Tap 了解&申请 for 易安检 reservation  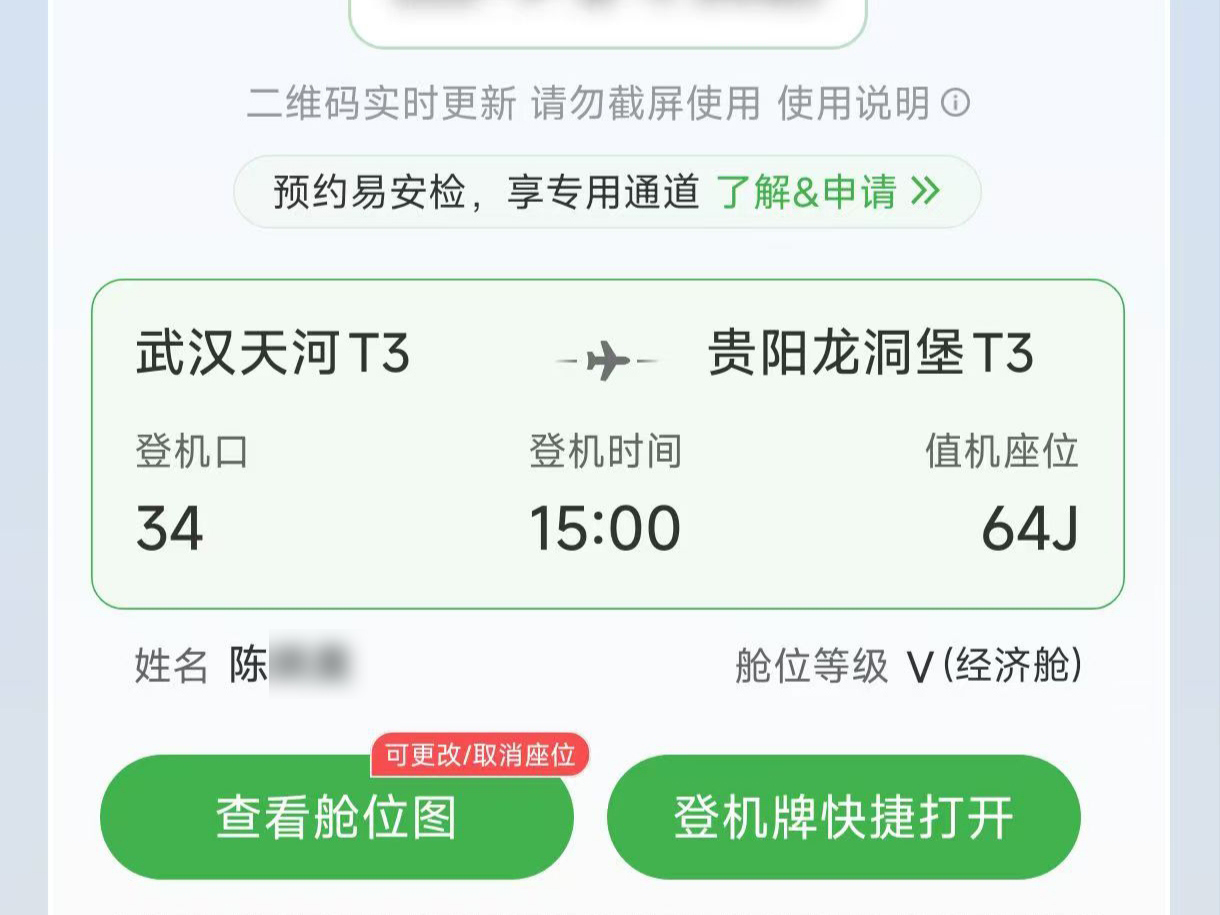tap(828, 192)
